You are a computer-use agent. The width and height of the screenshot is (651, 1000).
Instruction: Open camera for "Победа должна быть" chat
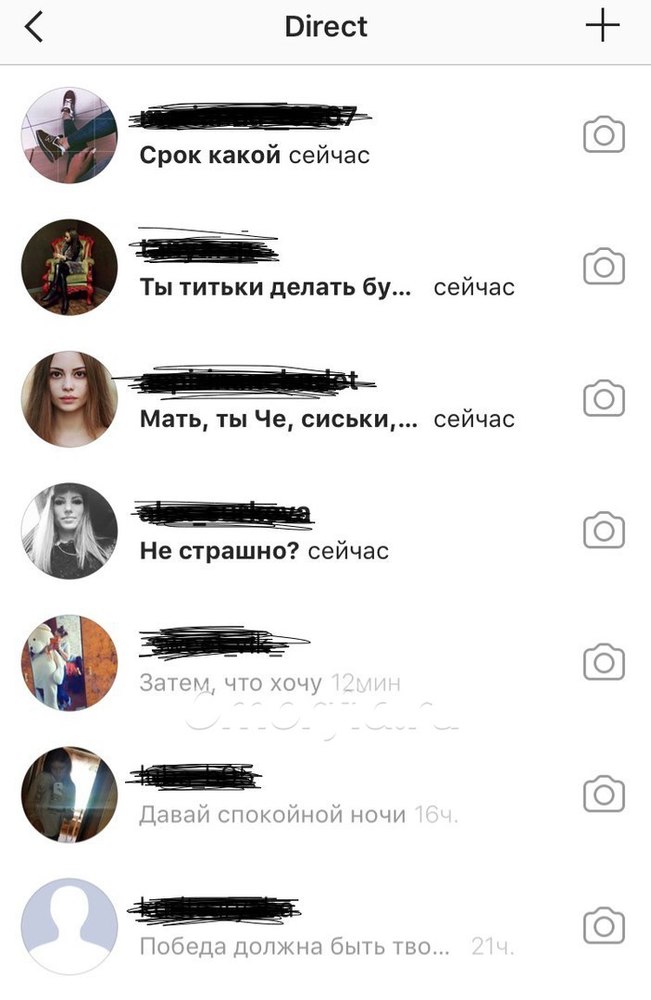[603, 926]
